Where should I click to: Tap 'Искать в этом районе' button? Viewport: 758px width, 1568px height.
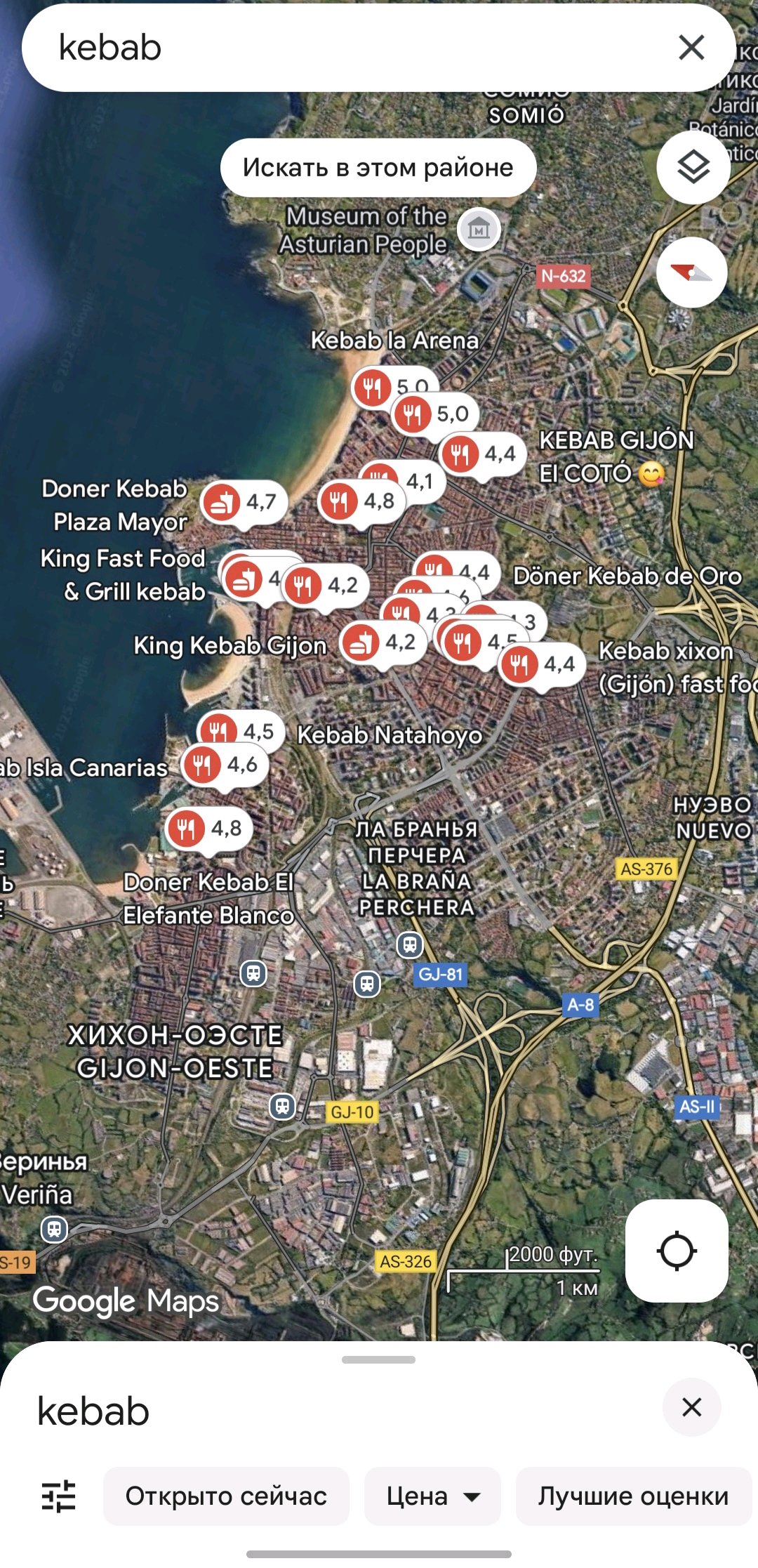click(378, 168)
